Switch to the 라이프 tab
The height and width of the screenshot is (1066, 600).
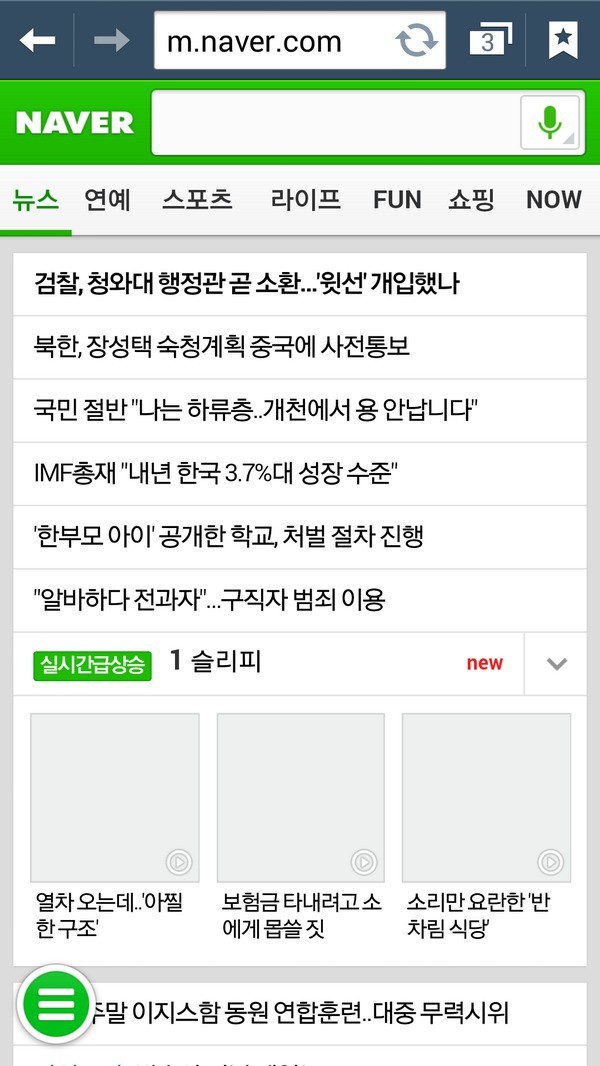point(305,200)
